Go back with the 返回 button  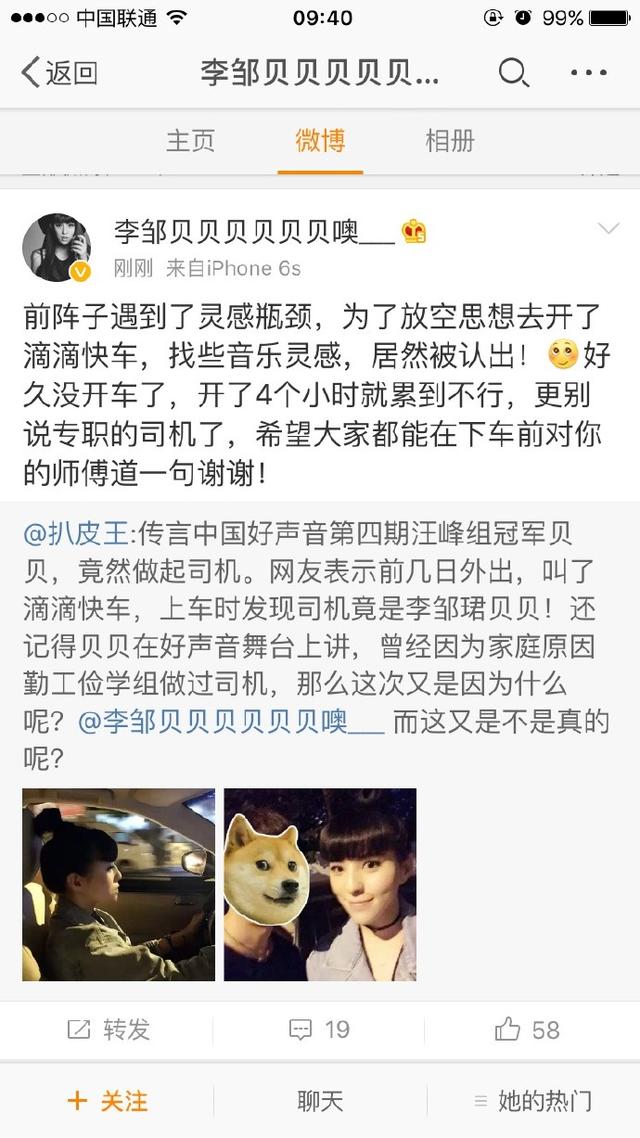click(x=60, y=73)
